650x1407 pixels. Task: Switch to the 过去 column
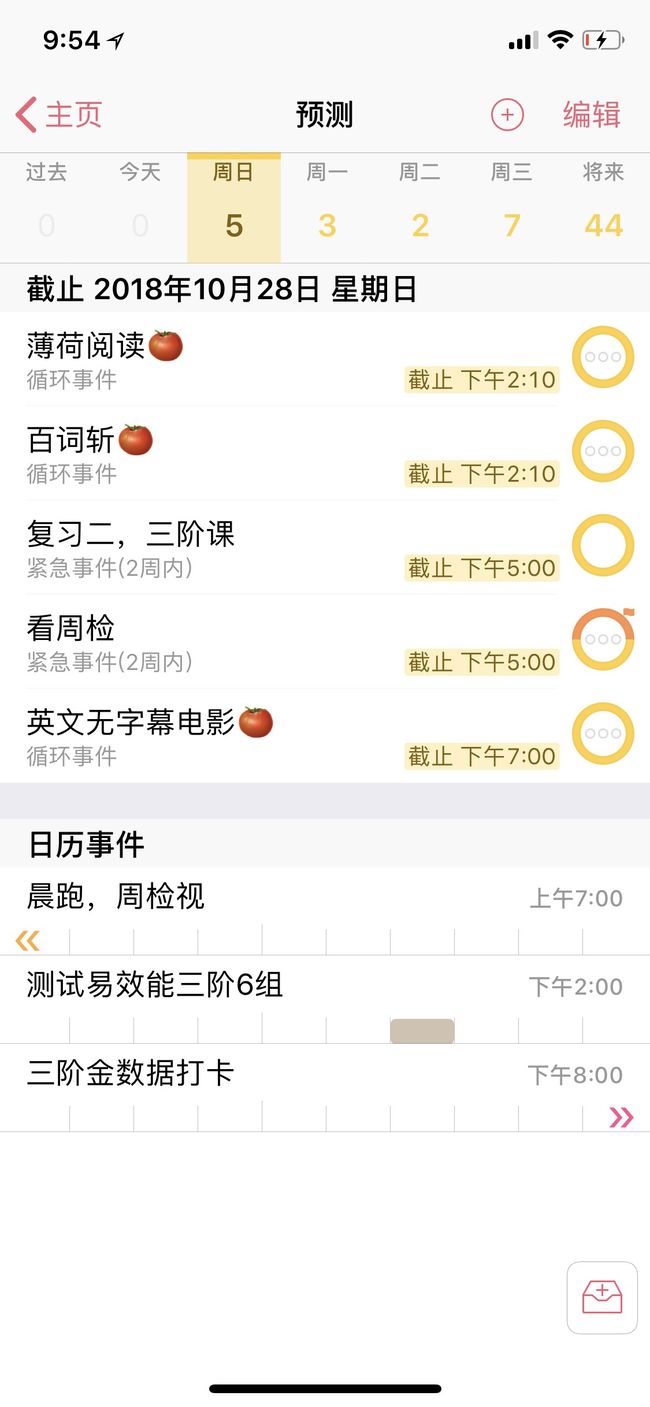pyautogui.click(x=46, y=208)
